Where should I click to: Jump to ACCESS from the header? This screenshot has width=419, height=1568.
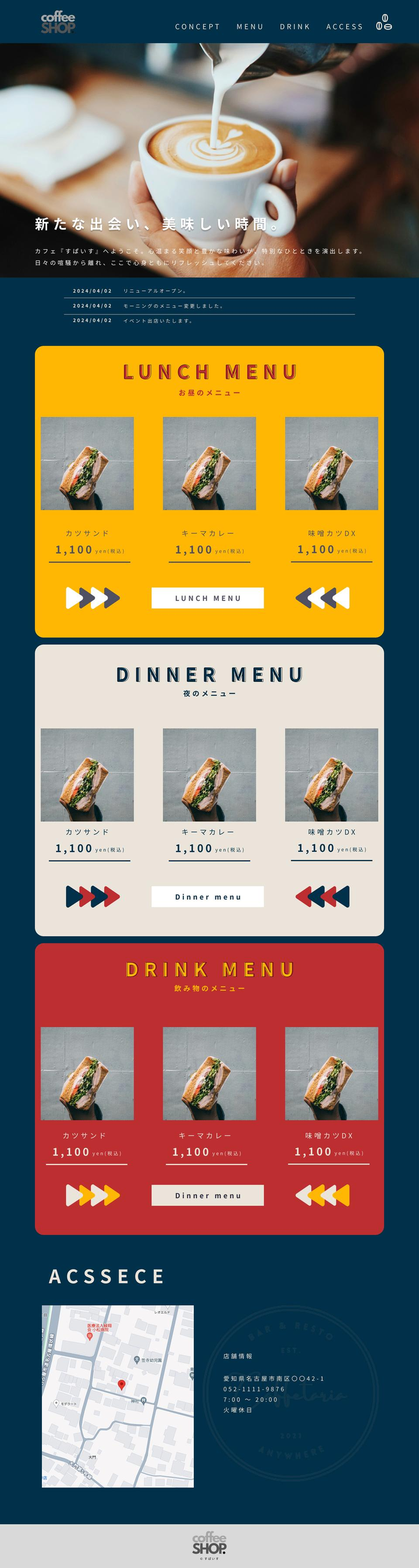click(344, 27)
